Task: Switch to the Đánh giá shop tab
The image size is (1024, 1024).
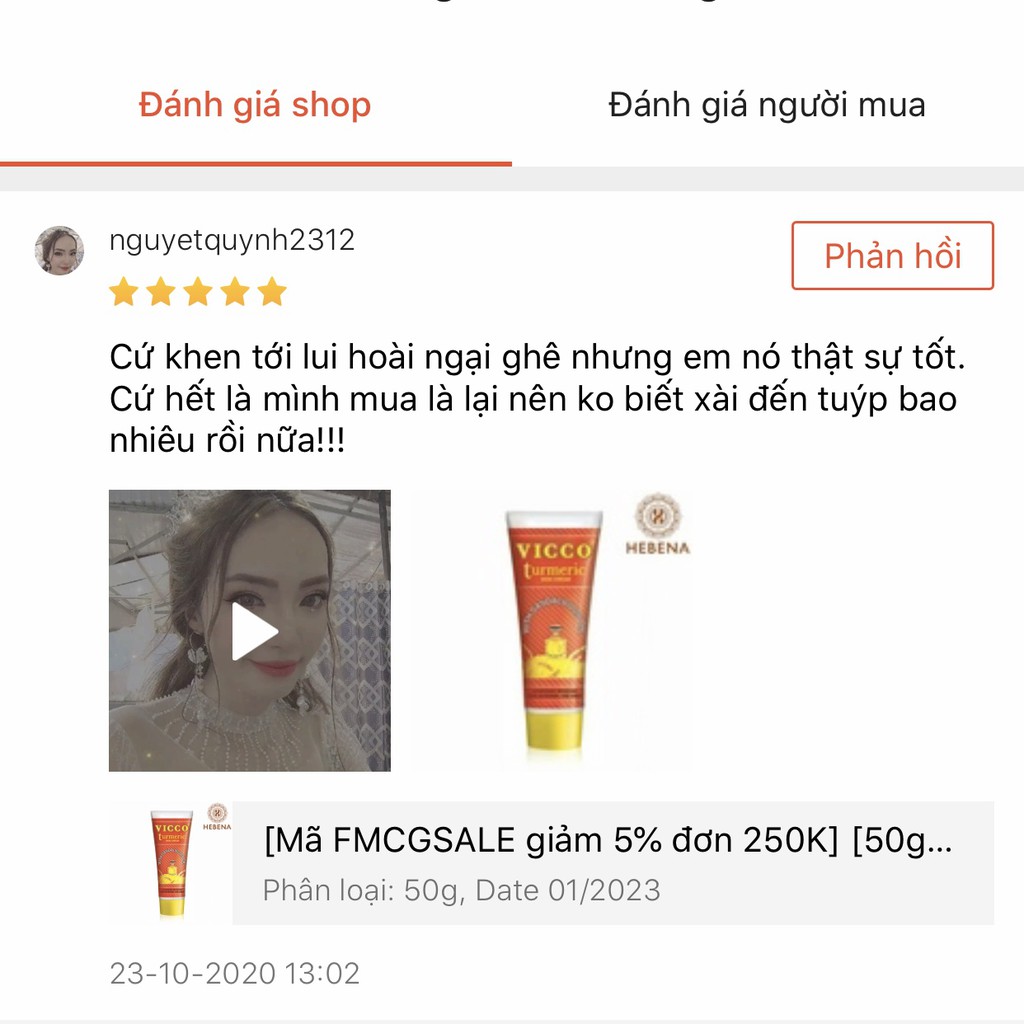Action: click(x=255, y=106)
